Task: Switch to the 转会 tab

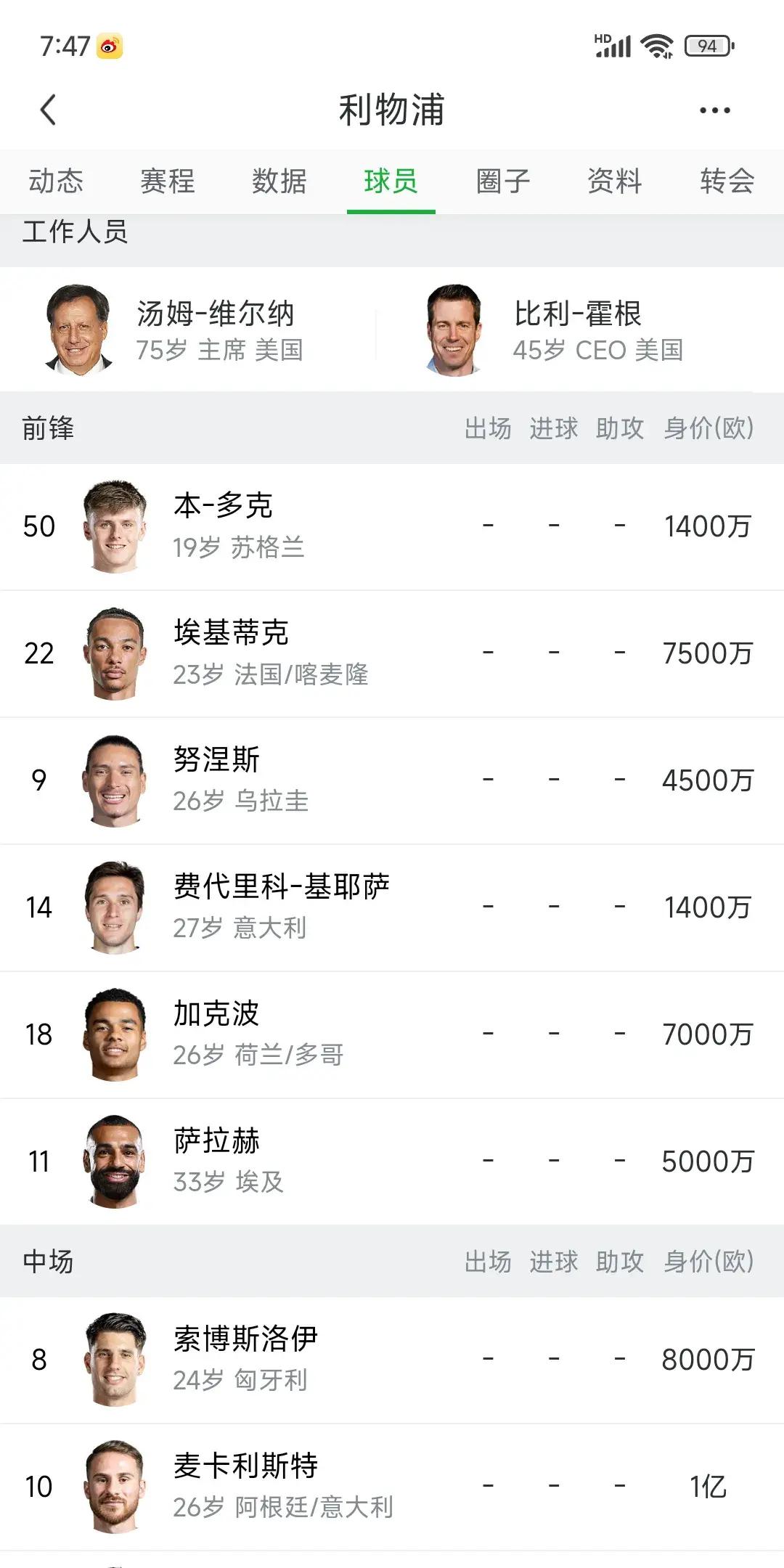Action: coord(726,182)
